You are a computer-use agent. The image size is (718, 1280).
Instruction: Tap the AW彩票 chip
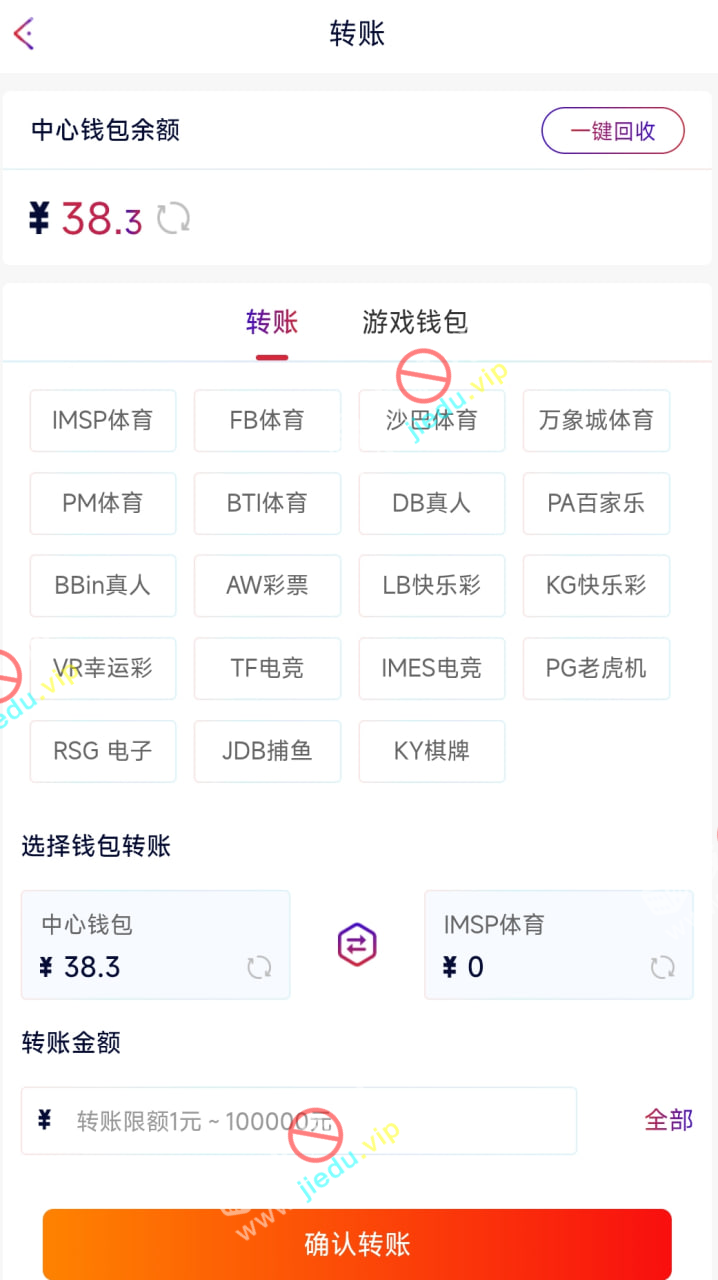pyautogui.click(x=267, y=586)
